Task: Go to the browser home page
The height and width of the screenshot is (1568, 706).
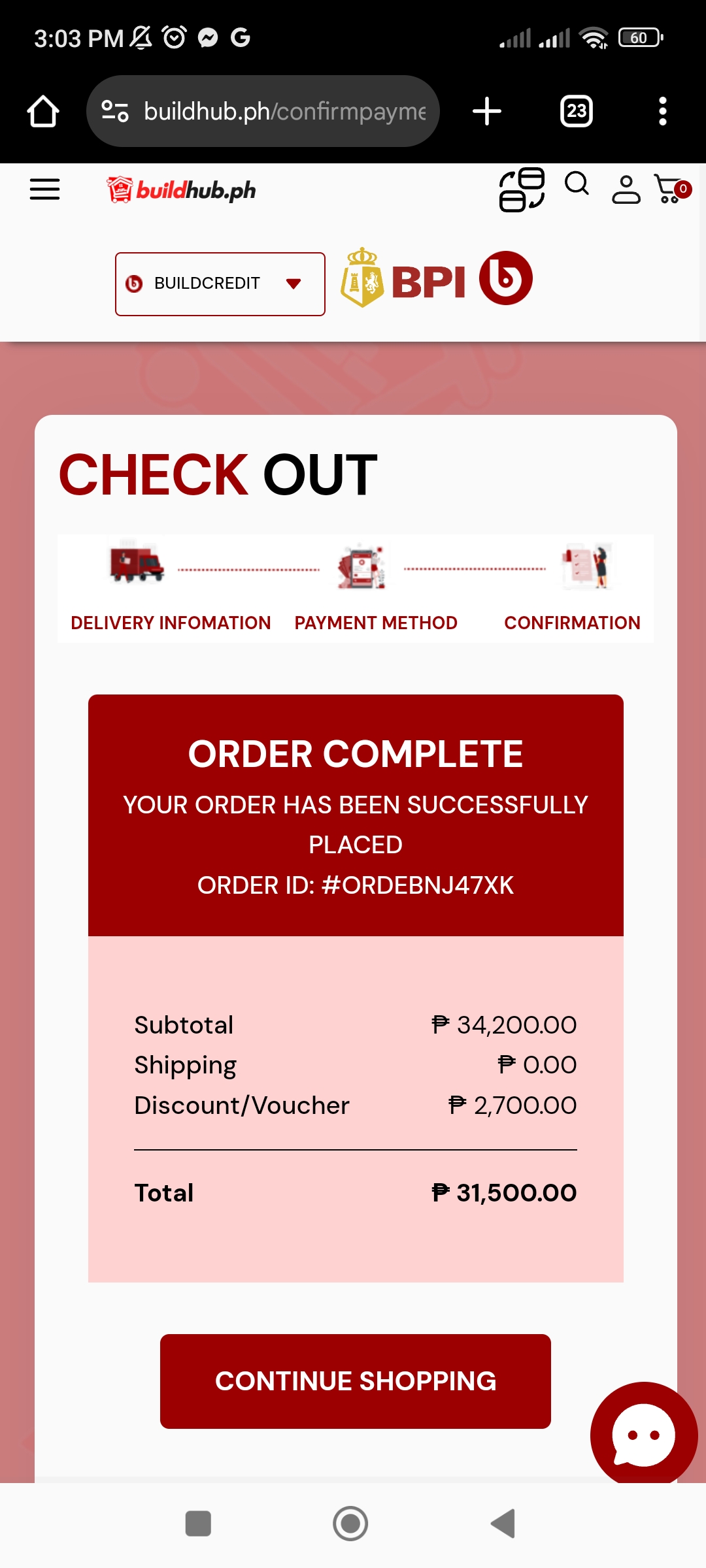Action: tap(43, 111)
